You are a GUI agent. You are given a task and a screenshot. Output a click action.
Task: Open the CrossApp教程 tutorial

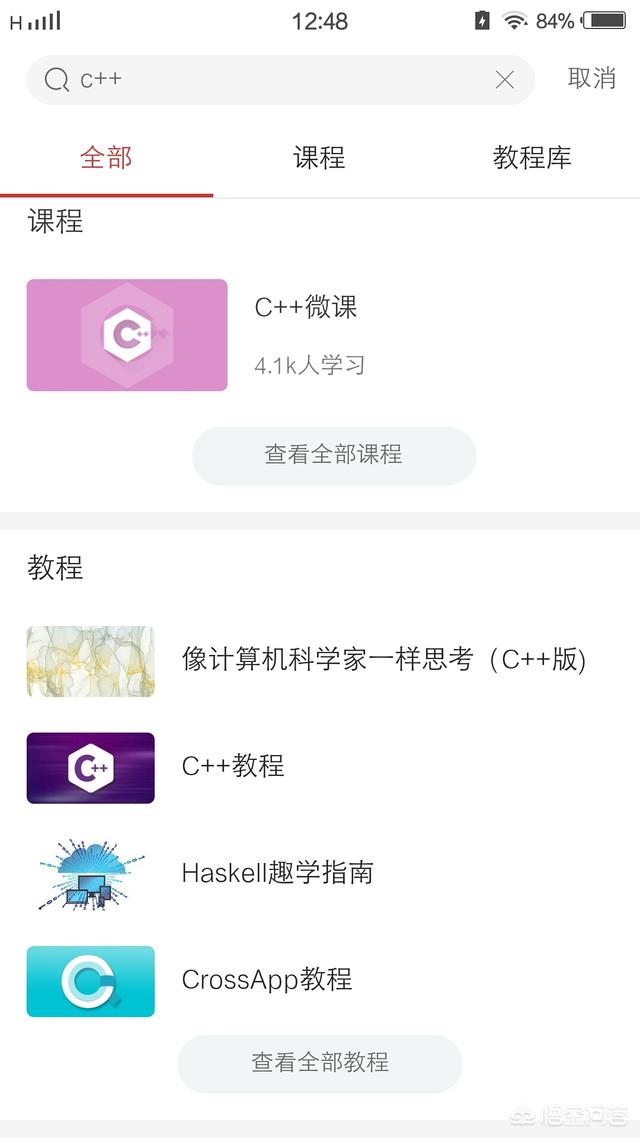point(267,980)
